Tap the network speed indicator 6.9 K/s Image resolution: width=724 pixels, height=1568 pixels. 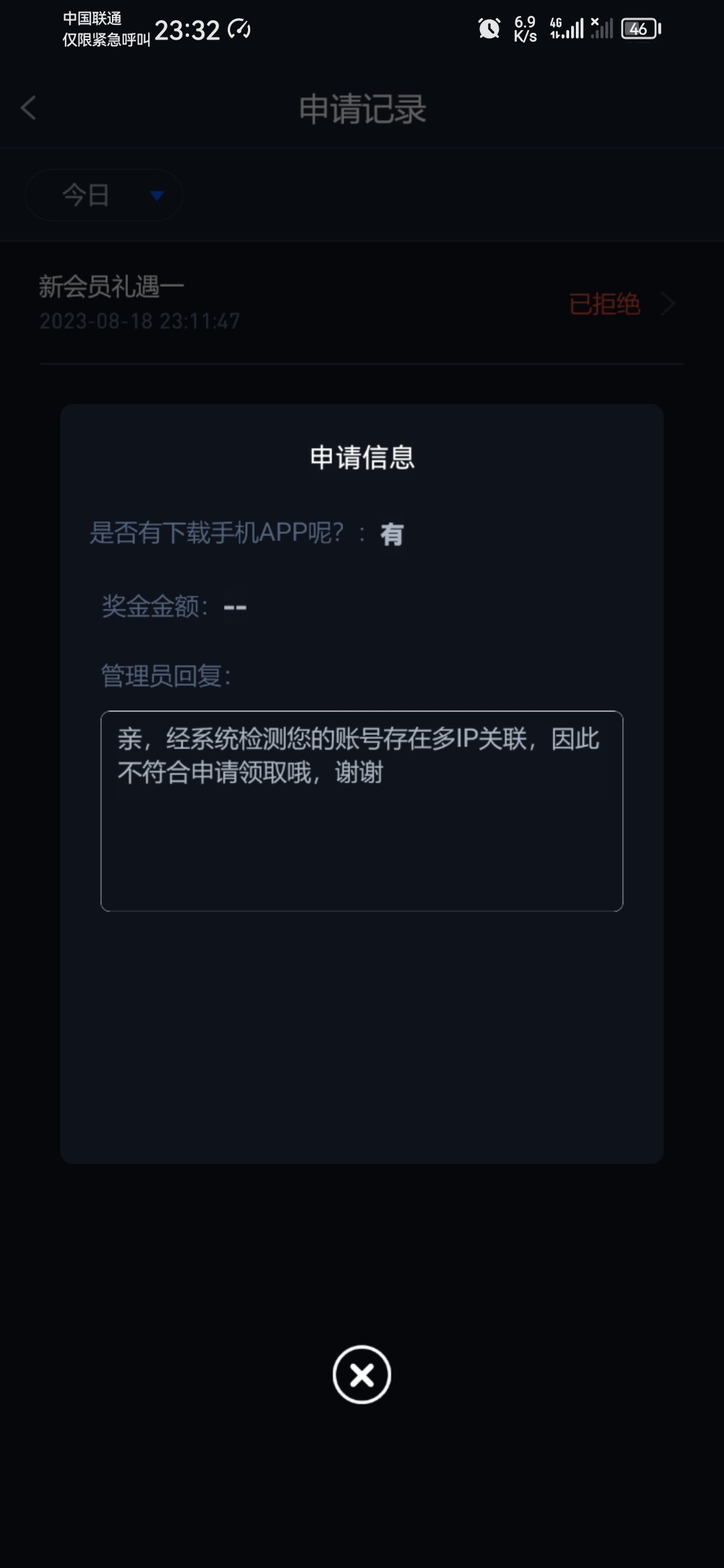point(525,27)
